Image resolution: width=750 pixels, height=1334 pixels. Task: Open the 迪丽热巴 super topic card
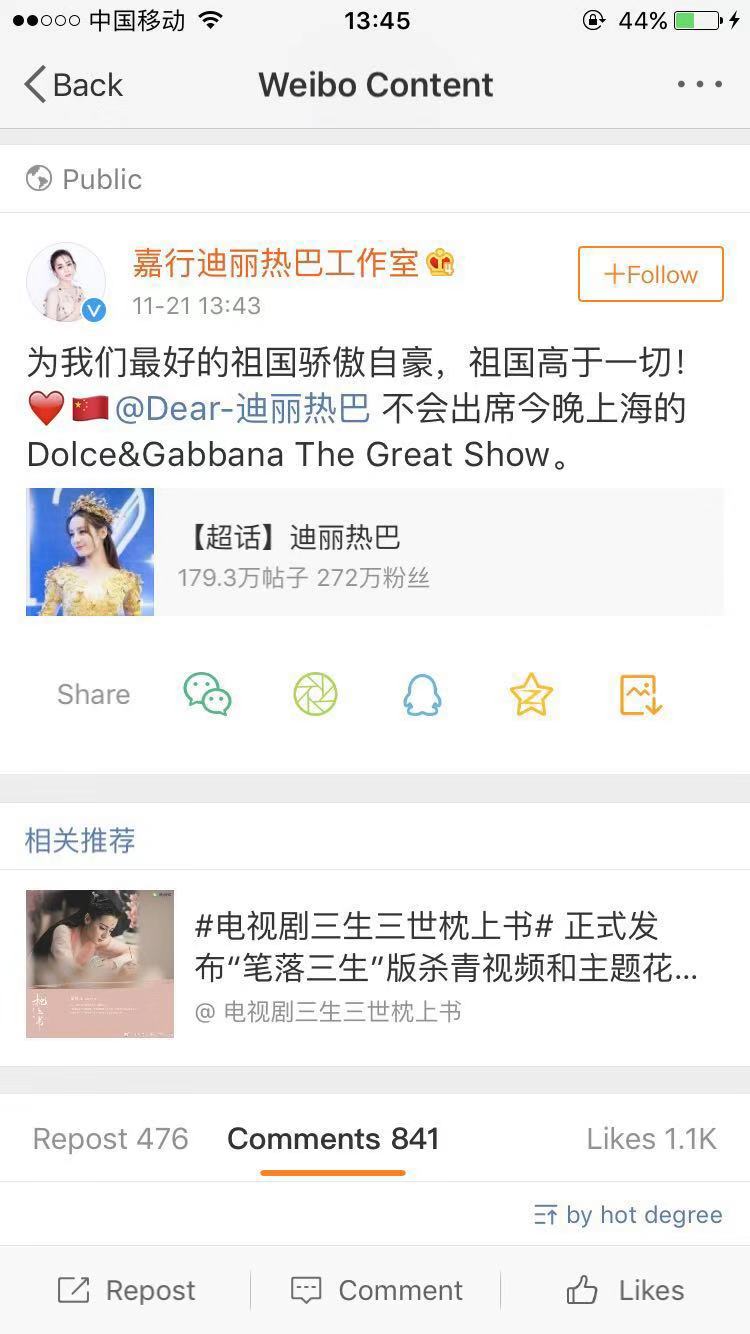coord(374,552)
